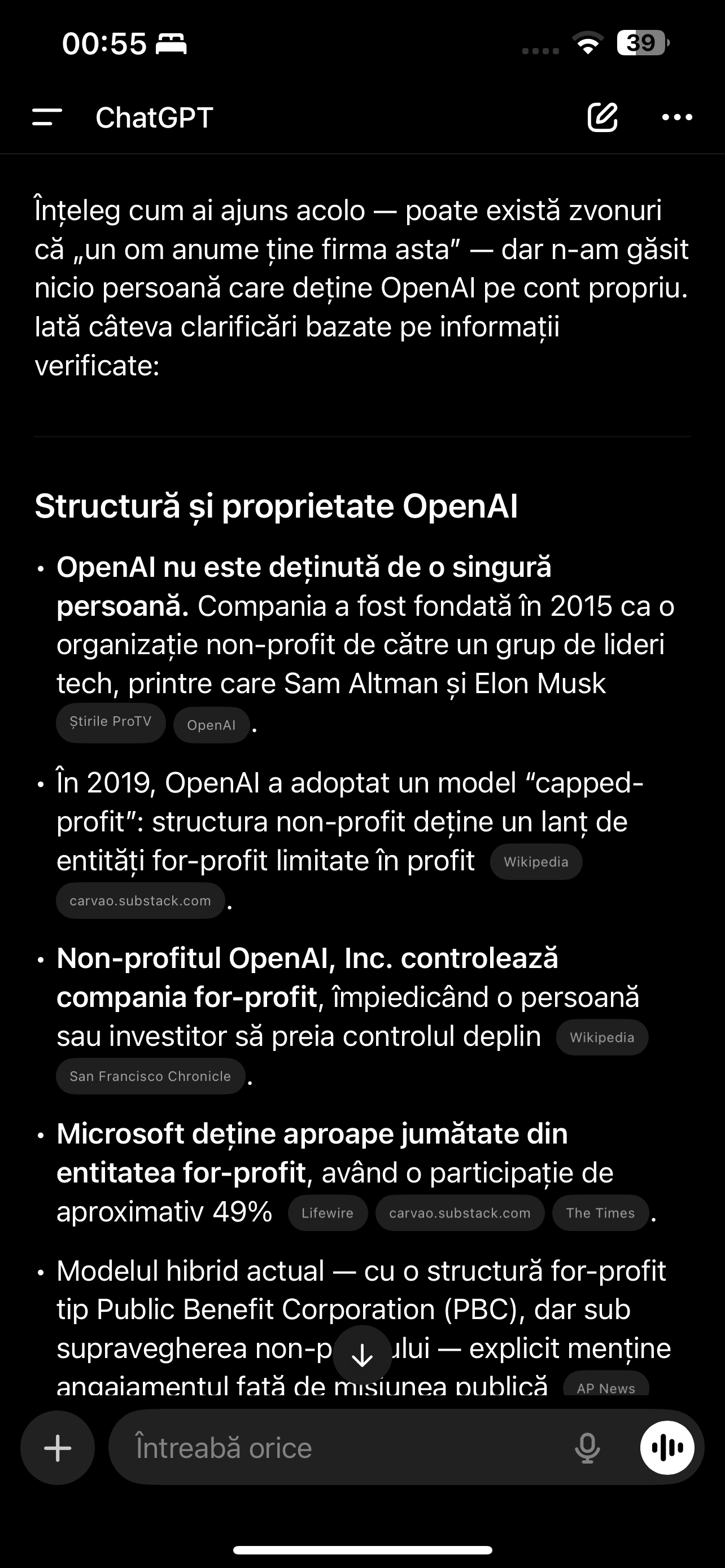Open the Lifewire source chip
The height and width of the screenshot is (1568, 725).
pyautogui.click(x=327, y=1213)
